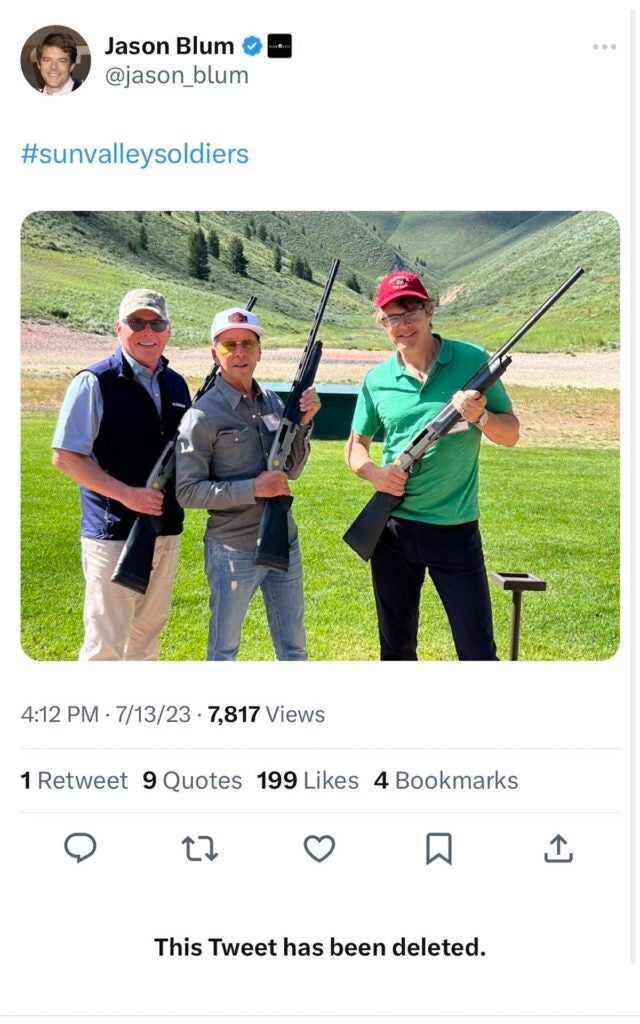Like the tweet with heart icon
The image size is (640, 1024).
(x=319, y=849)
